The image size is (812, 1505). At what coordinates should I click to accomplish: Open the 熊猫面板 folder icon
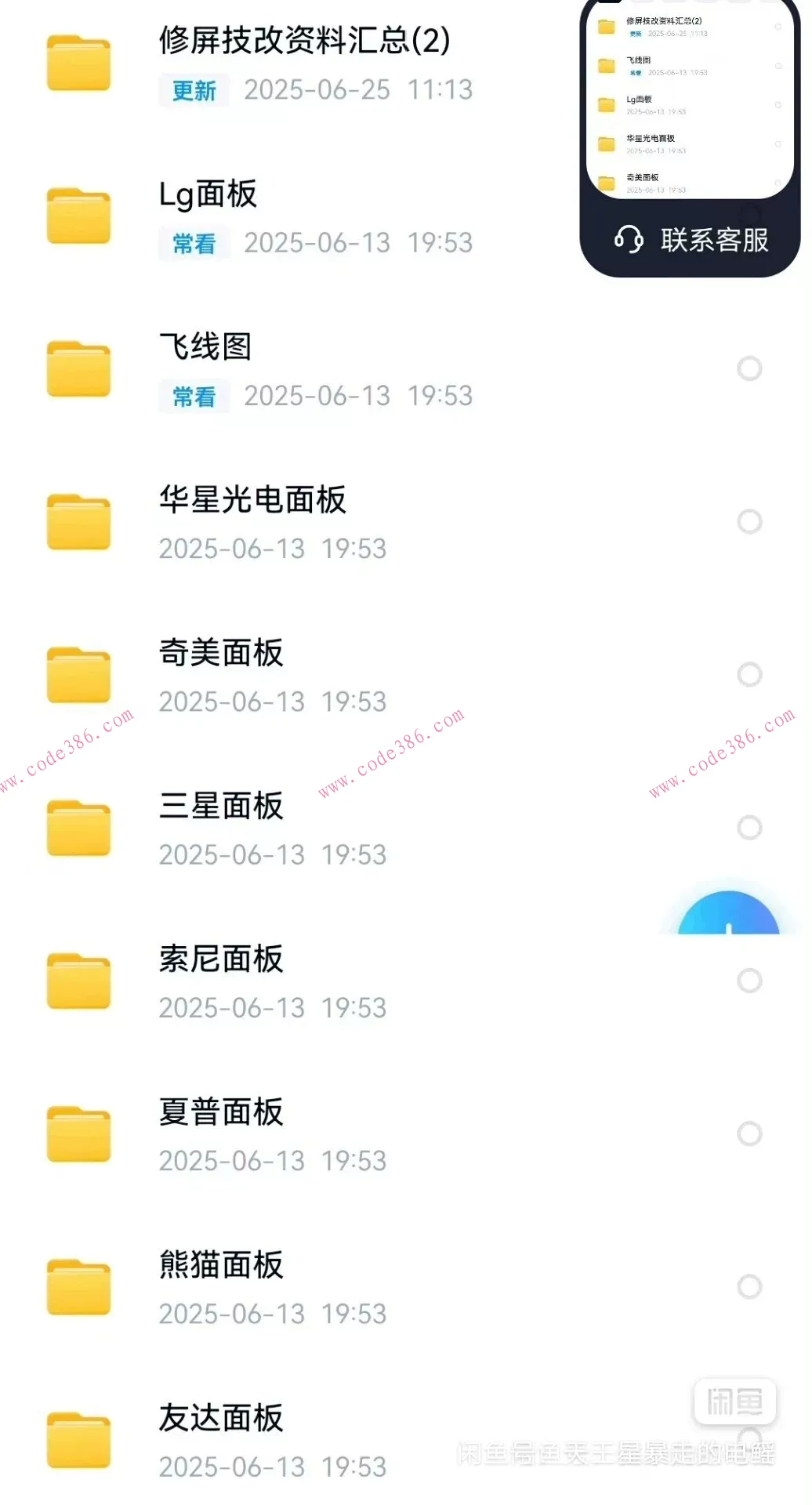(x=78, y=1286)
